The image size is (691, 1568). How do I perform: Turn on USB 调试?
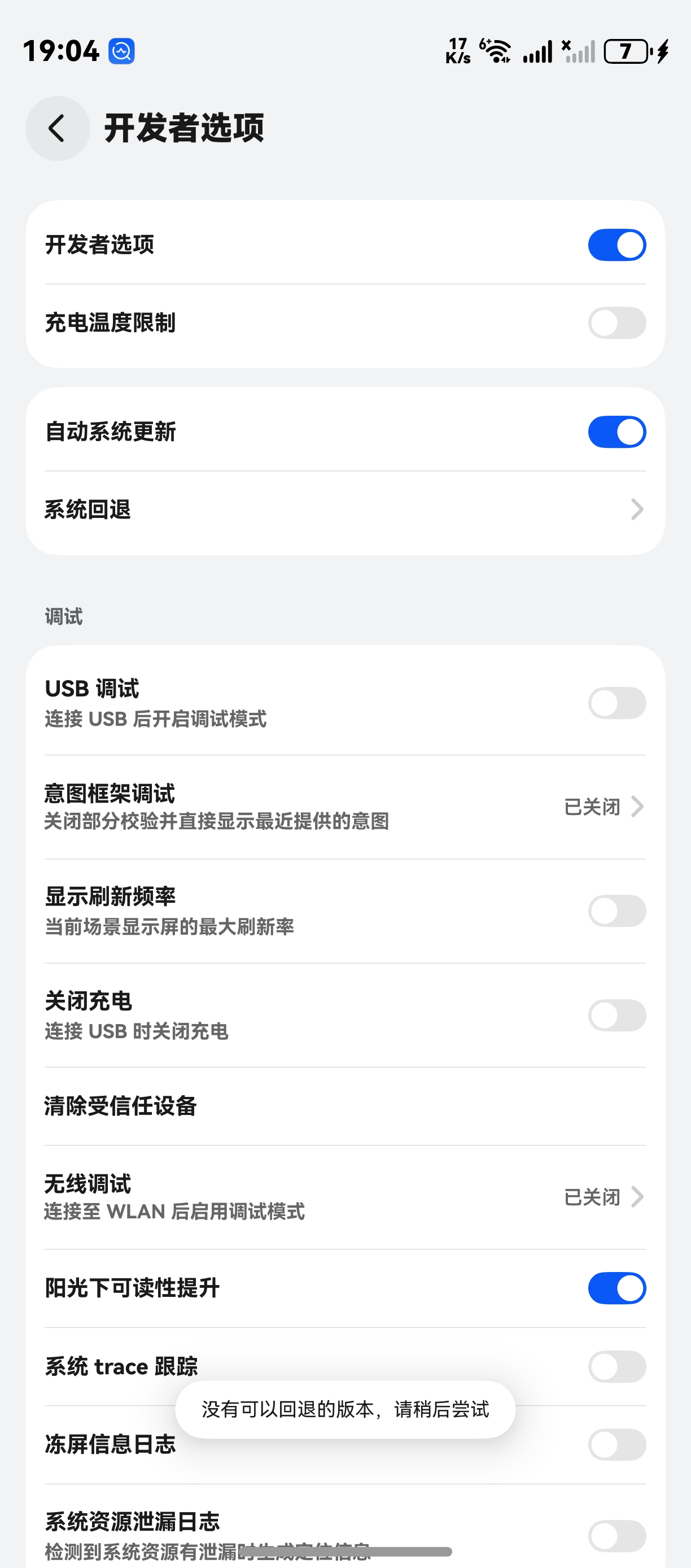click(x=616, y=703)
